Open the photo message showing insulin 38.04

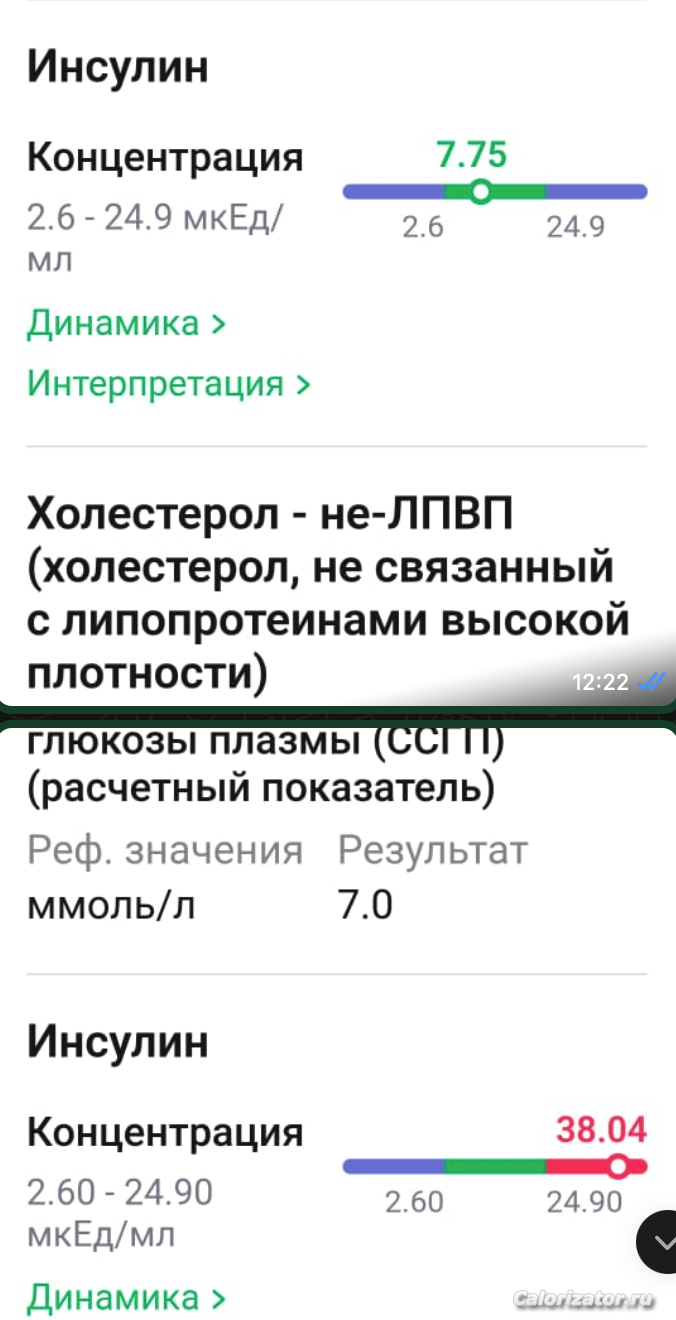(x=338, y=1023)
